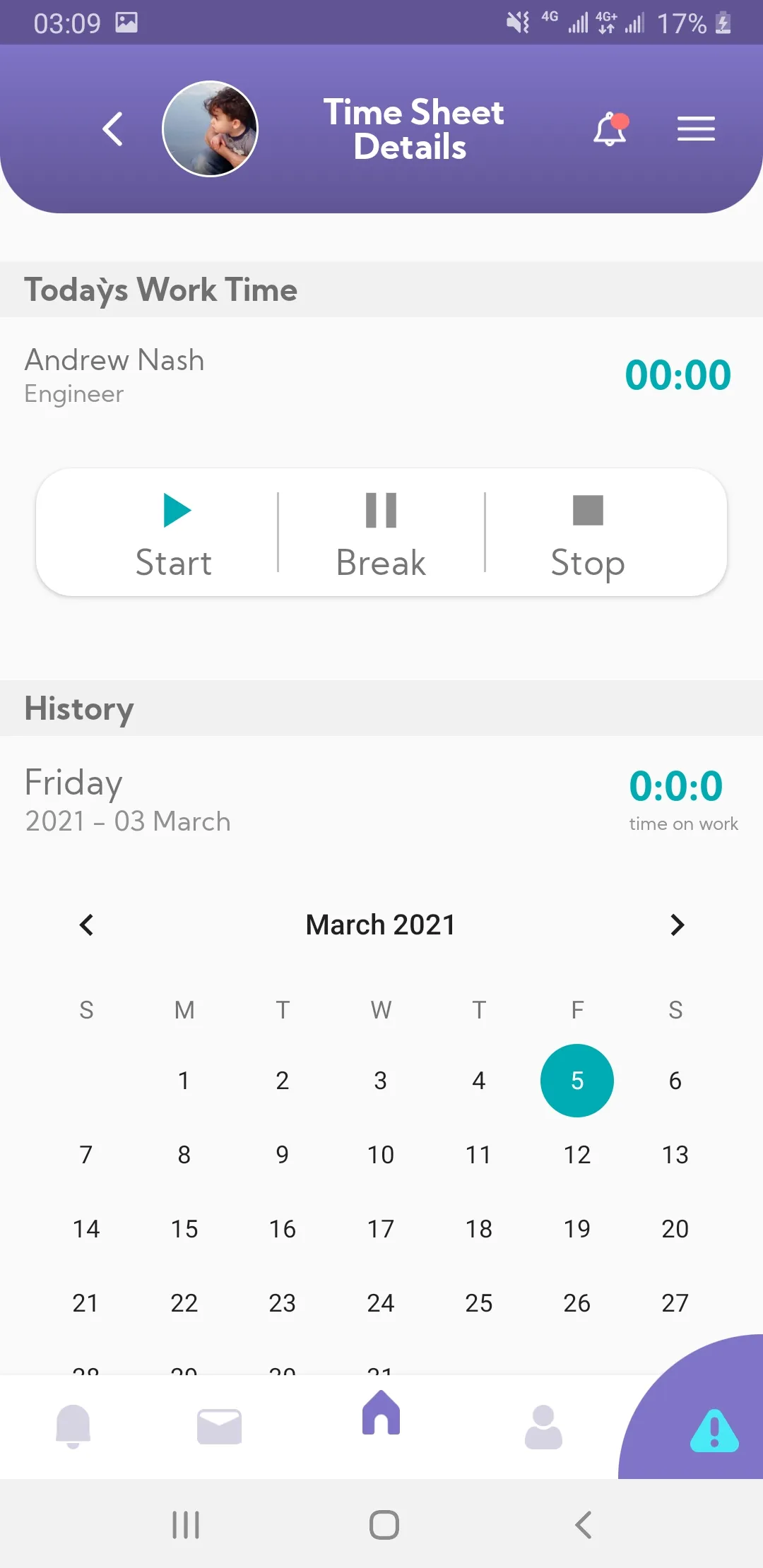This screenshot has width=763, height=1568.
Task: Choose March 1 on the calendar
Action: [x=184, y=1081]
